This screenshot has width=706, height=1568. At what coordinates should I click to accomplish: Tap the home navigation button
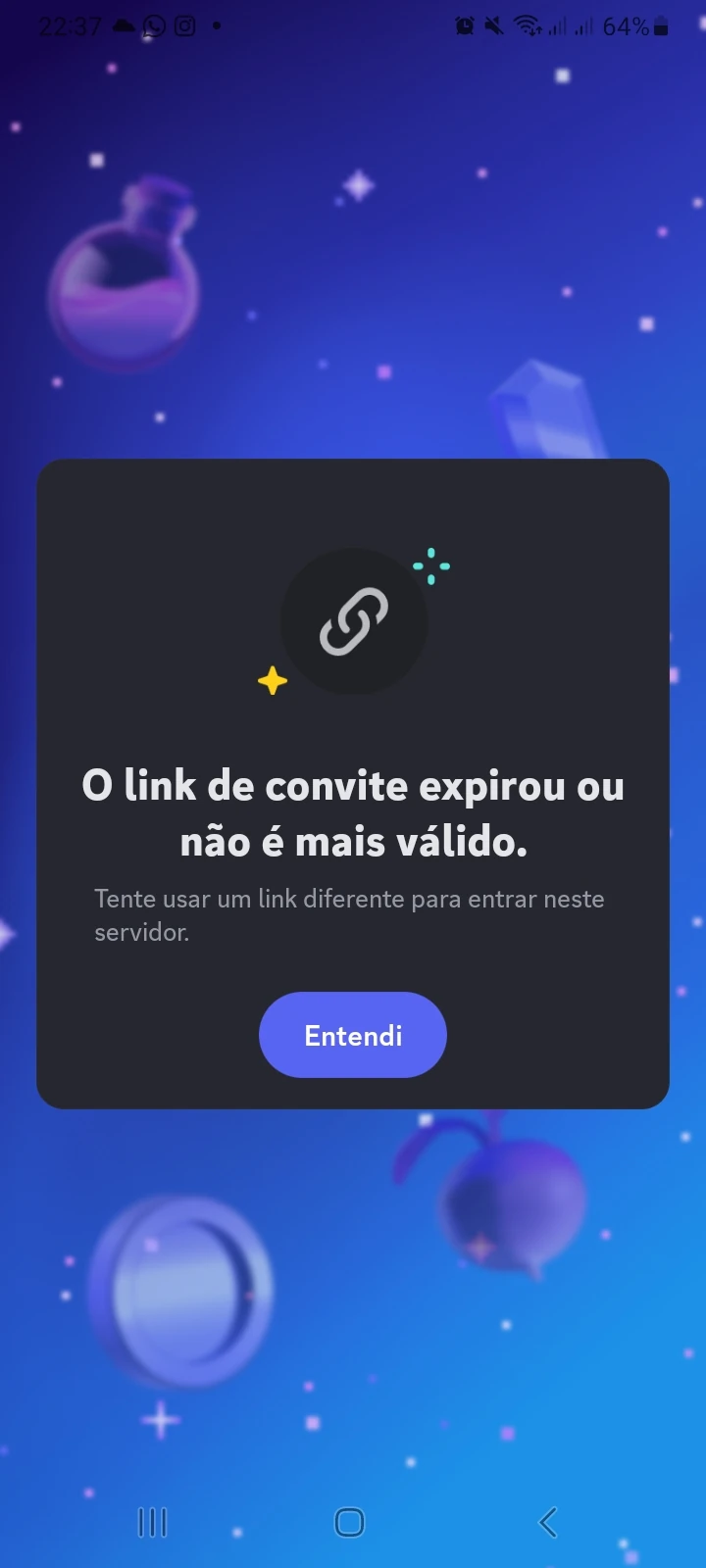(350, 1523)
